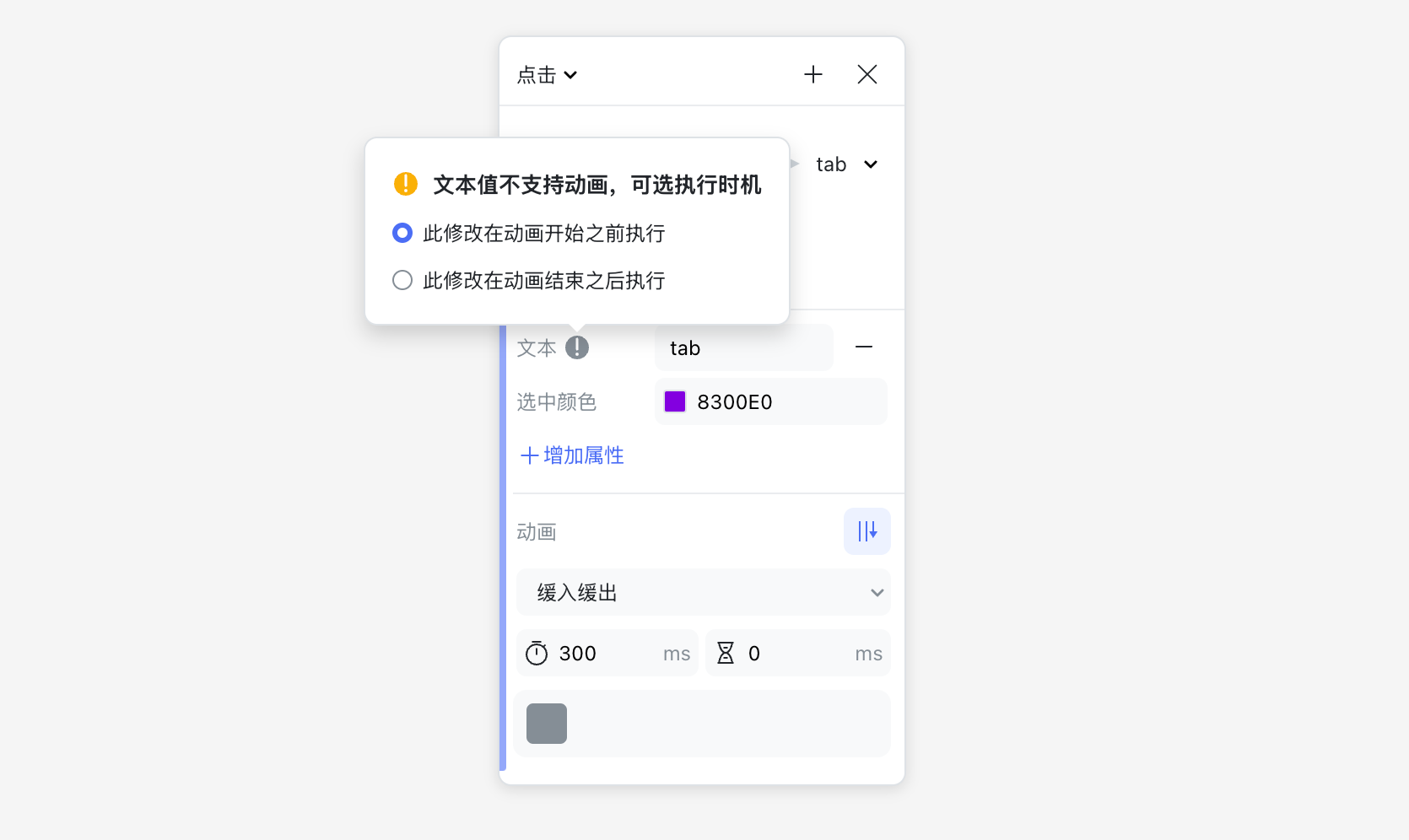Toggle the animation settings icon button

866,531
